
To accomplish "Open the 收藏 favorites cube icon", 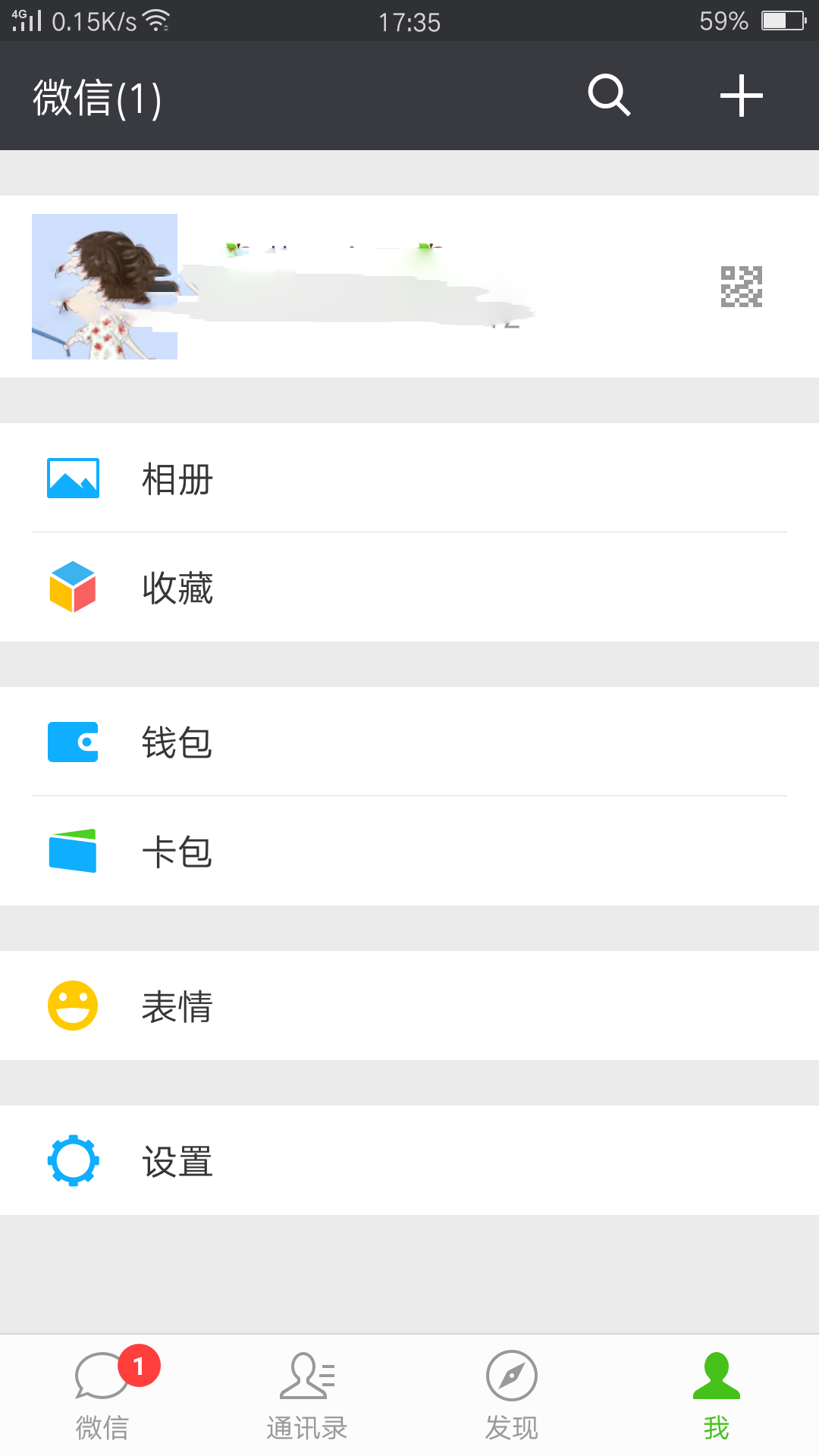I will pos(73,589).
